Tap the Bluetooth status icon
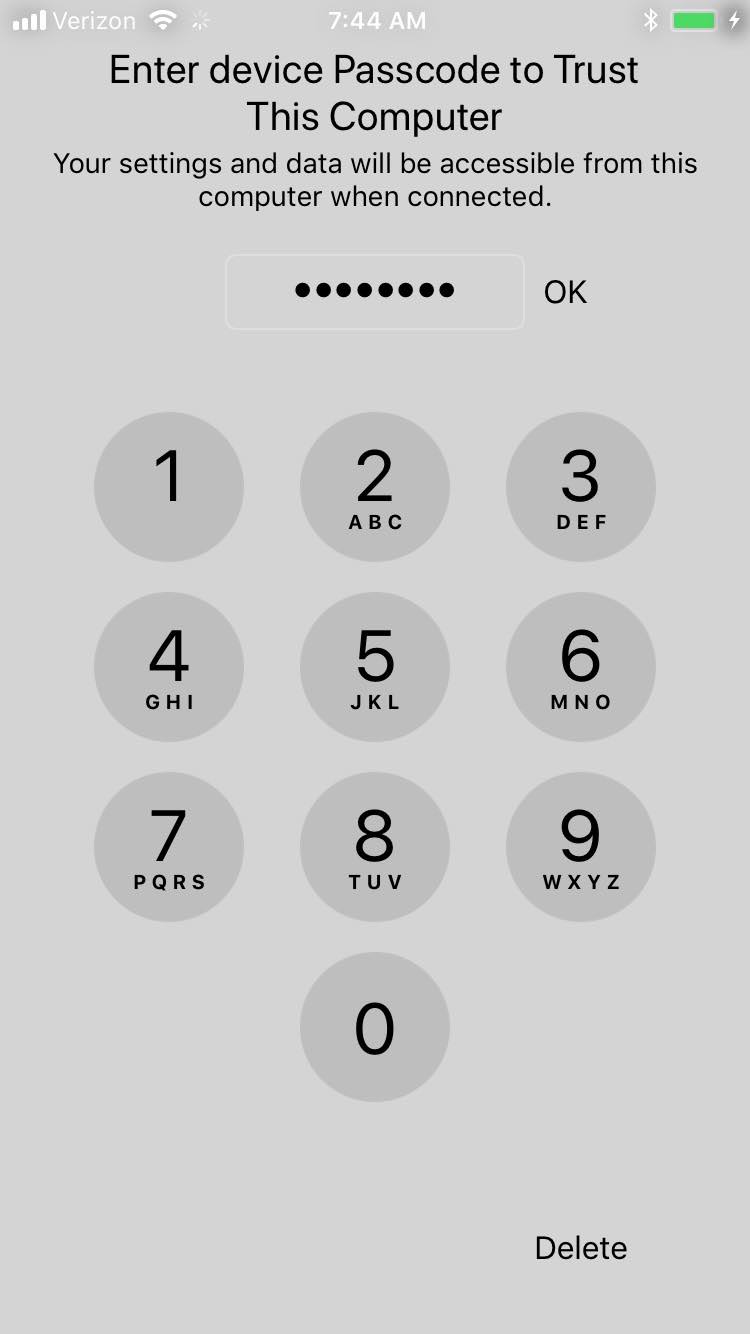The height and width of the screenshot is (1334, 750). coord(651,19)
